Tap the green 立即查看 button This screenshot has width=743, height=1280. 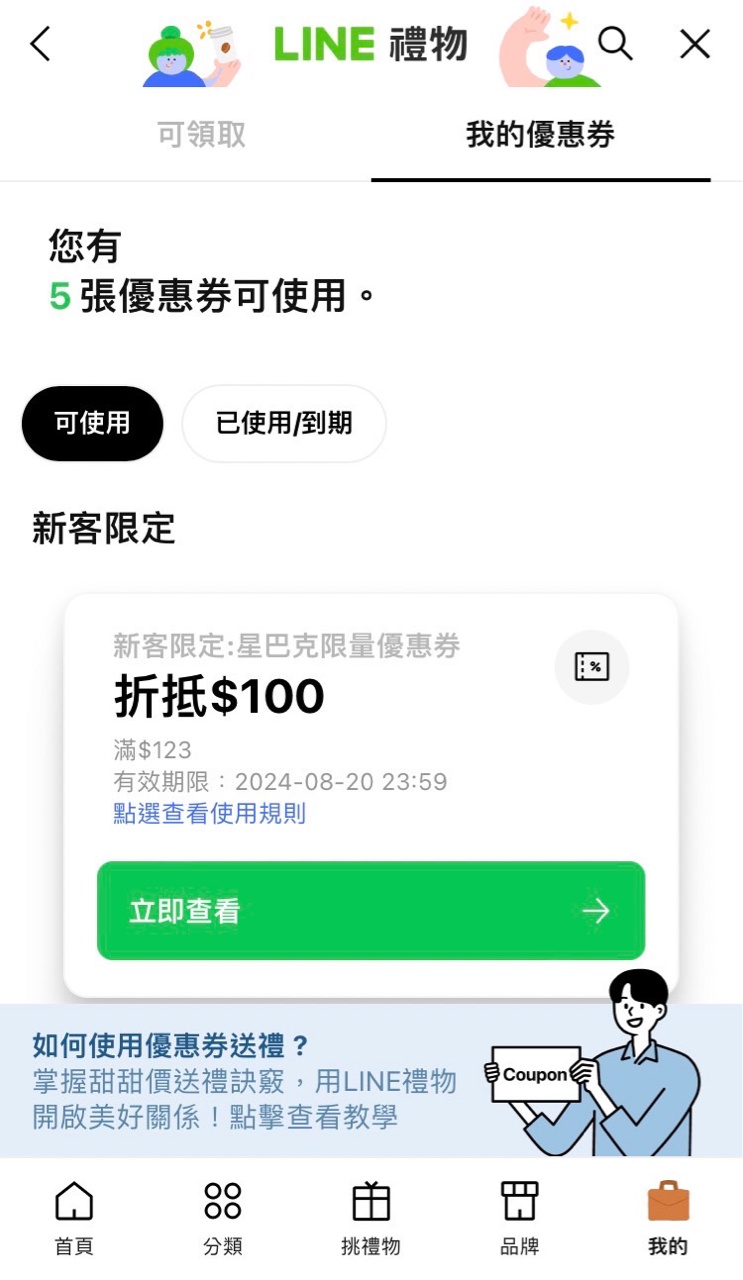(371, 911)
